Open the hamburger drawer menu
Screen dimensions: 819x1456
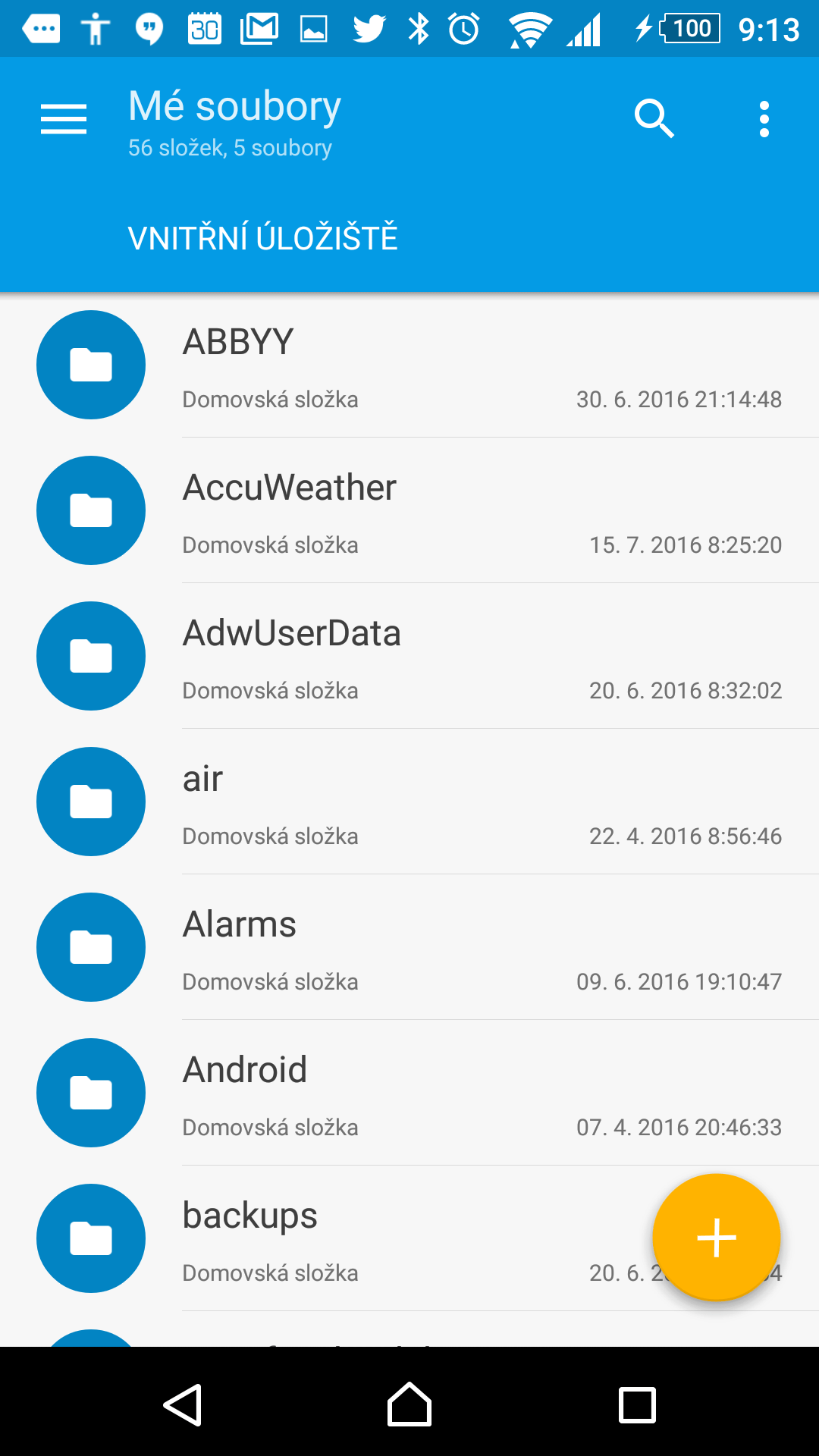pos(64,119)
